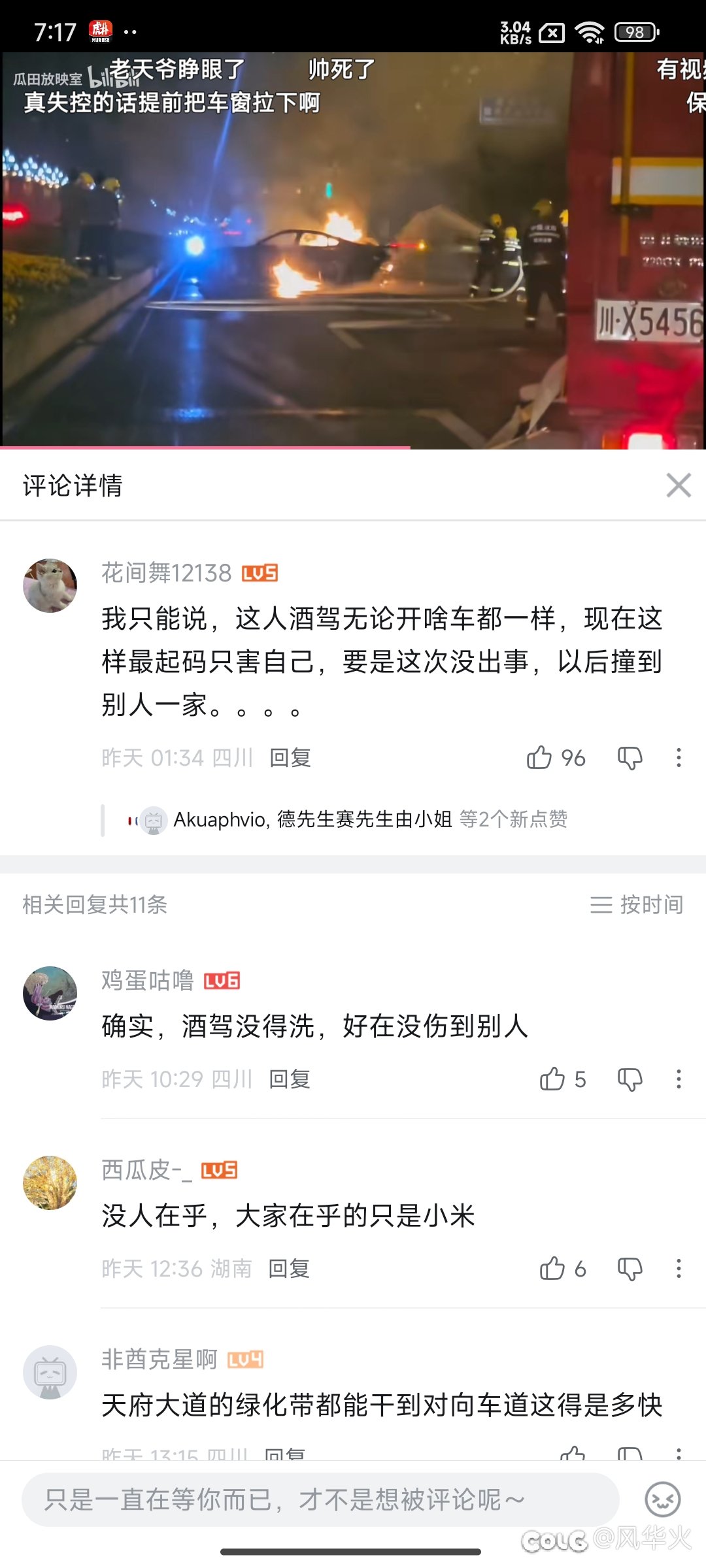Viewport: 706px width, 1568px height.
Task: Reply to 花间舞12138's comment
Action: pos(290,758)
